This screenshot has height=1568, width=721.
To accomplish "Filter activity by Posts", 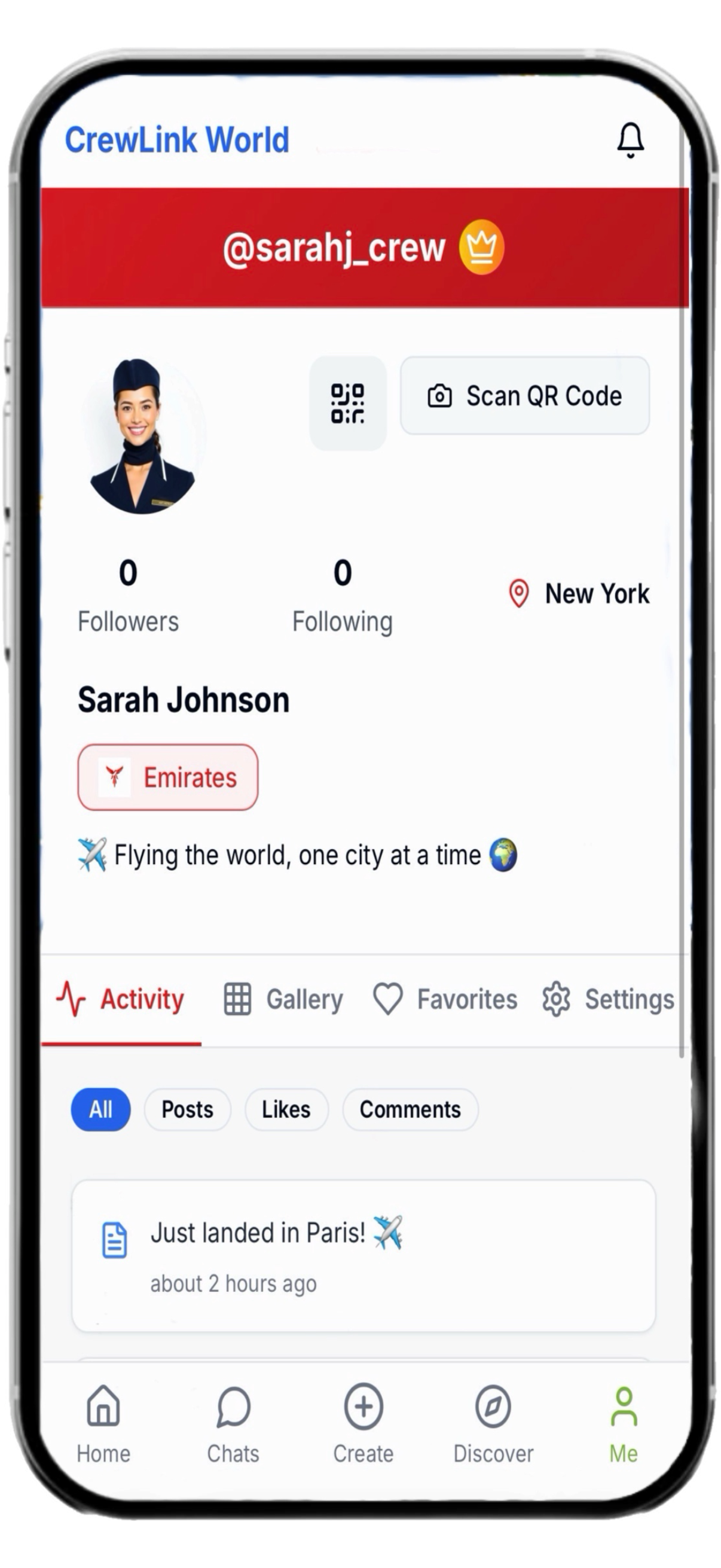I will tap(187, 1109).
